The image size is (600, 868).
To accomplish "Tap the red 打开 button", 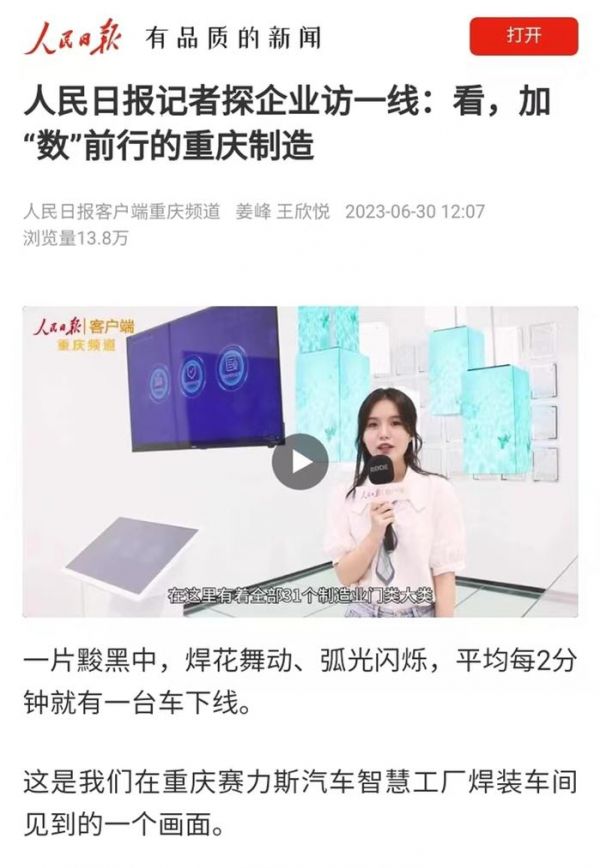I will coord(523,36).
